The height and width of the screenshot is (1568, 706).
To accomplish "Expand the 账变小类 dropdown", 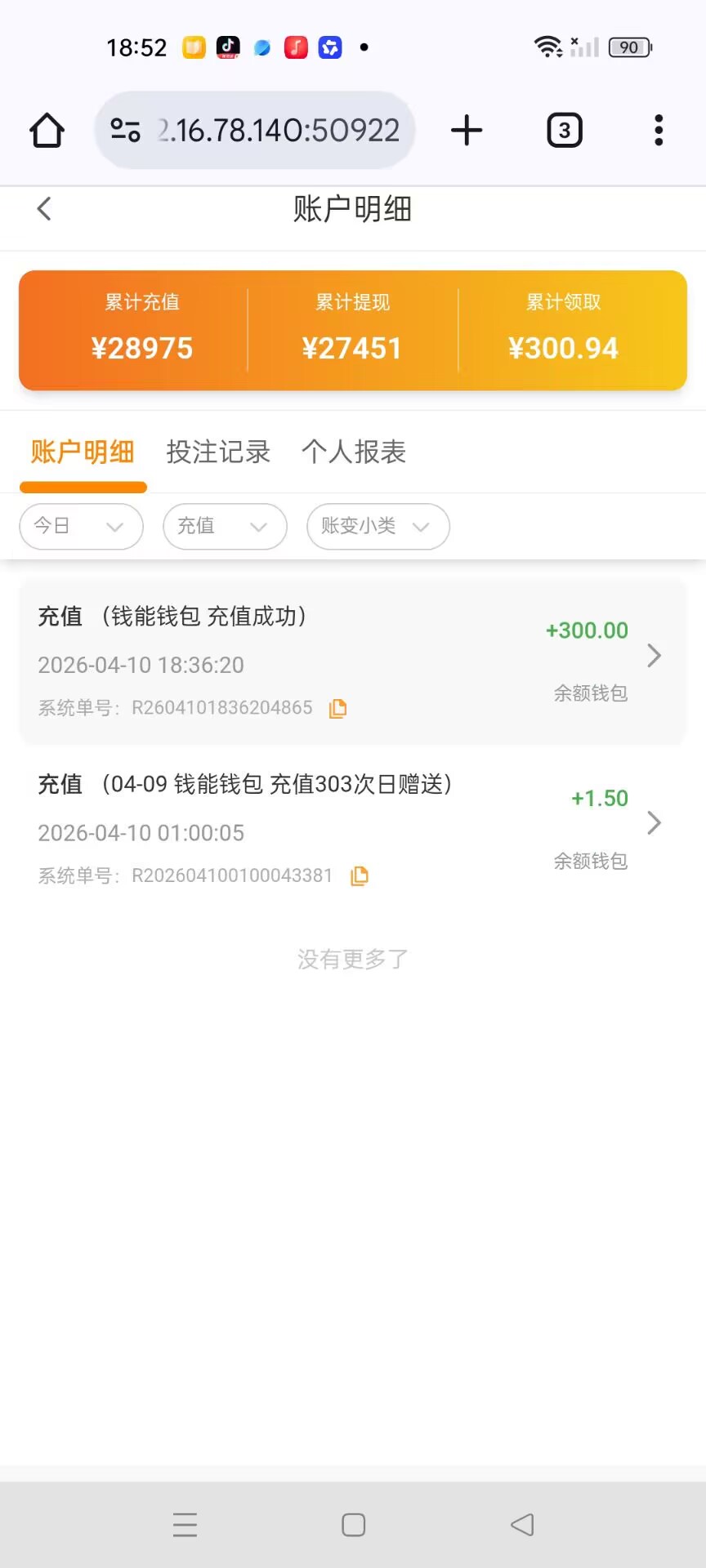I will click(x=378, y=526).
